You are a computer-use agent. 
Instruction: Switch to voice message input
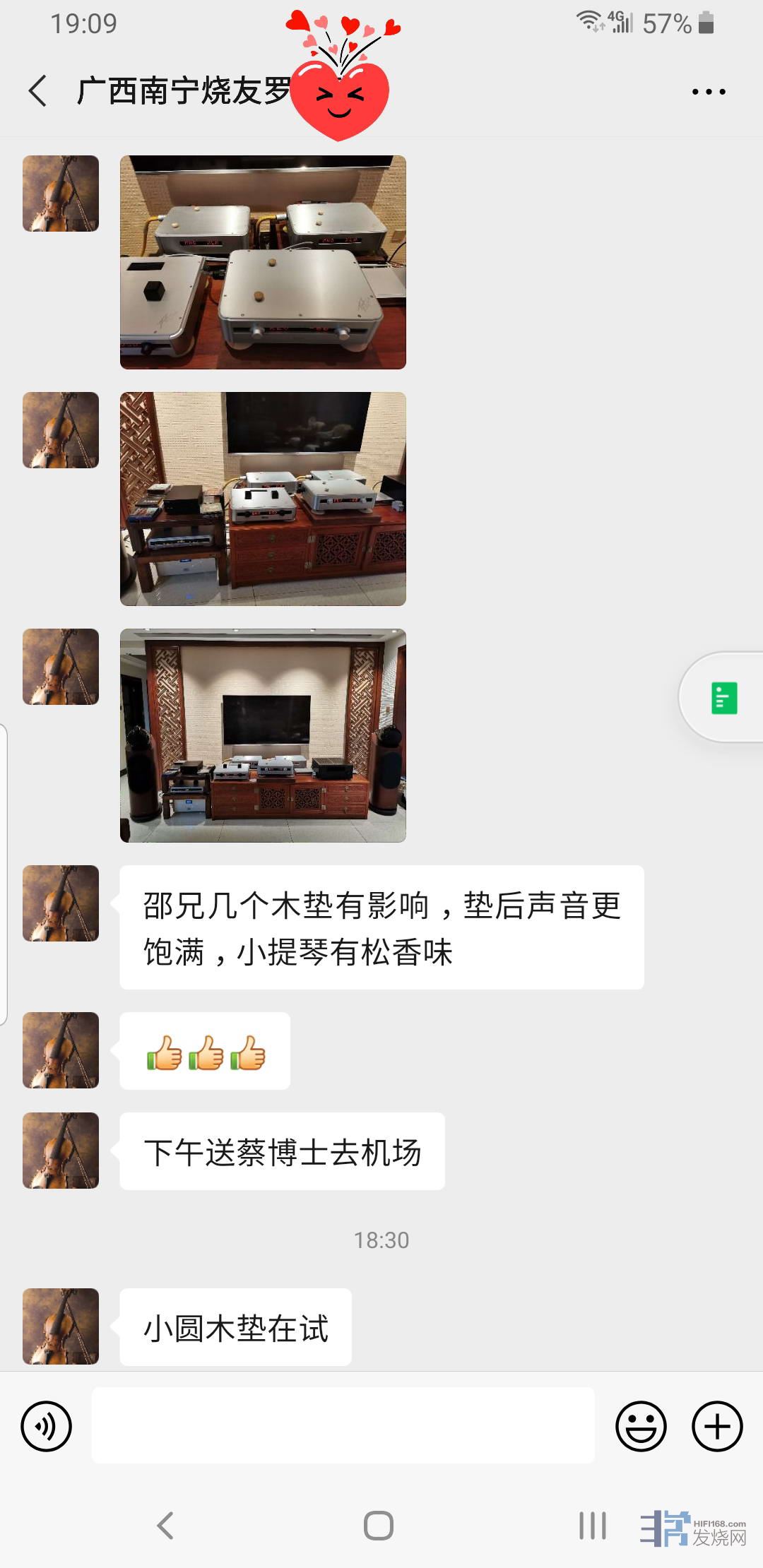click(x=47, y=1426)
